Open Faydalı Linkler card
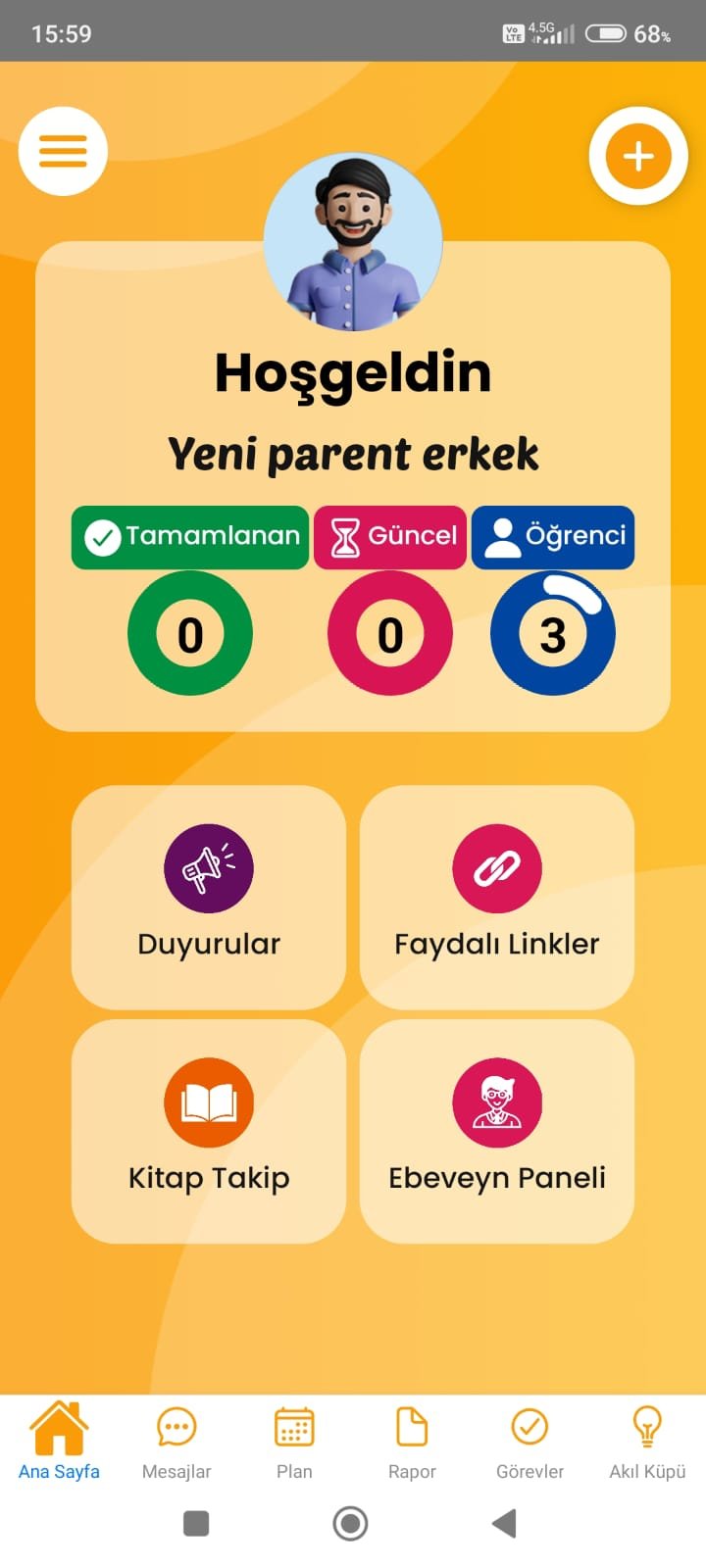This screenshot has width=706, height=1568. pyautogui.click(x=497, y=897)
